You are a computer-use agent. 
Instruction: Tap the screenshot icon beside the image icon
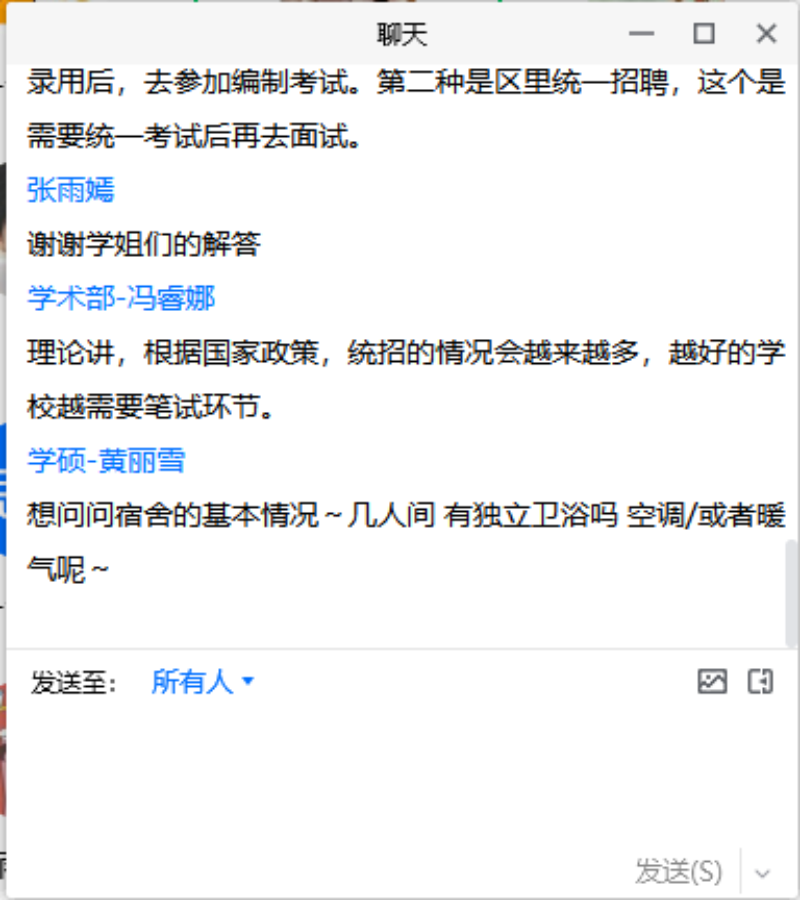(760, 682)
